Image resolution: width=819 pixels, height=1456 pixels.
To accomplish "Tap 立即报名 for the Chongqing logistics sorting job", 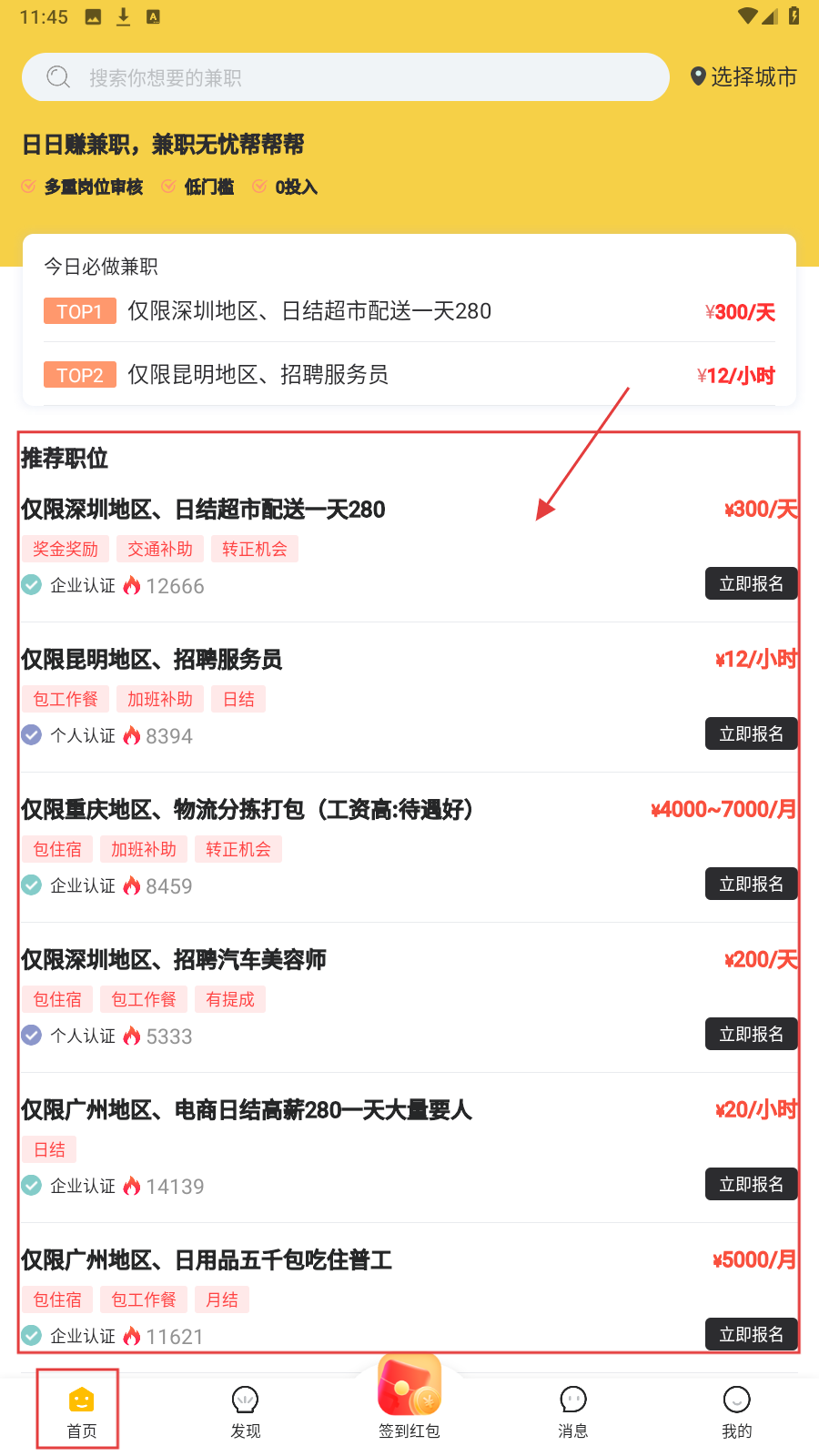I will point(751,885).
